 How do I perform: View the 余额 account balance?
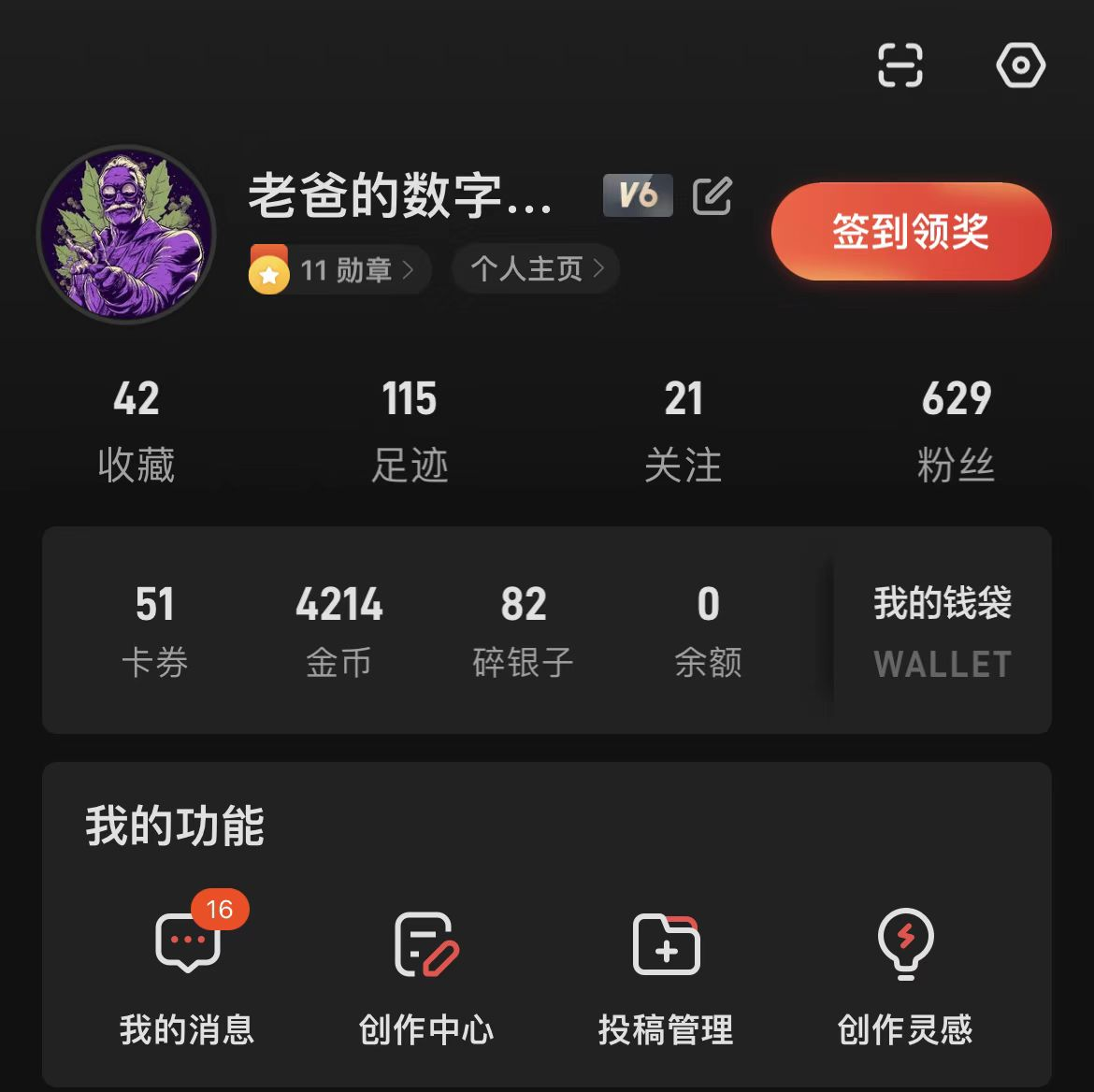tap(709, 630)
